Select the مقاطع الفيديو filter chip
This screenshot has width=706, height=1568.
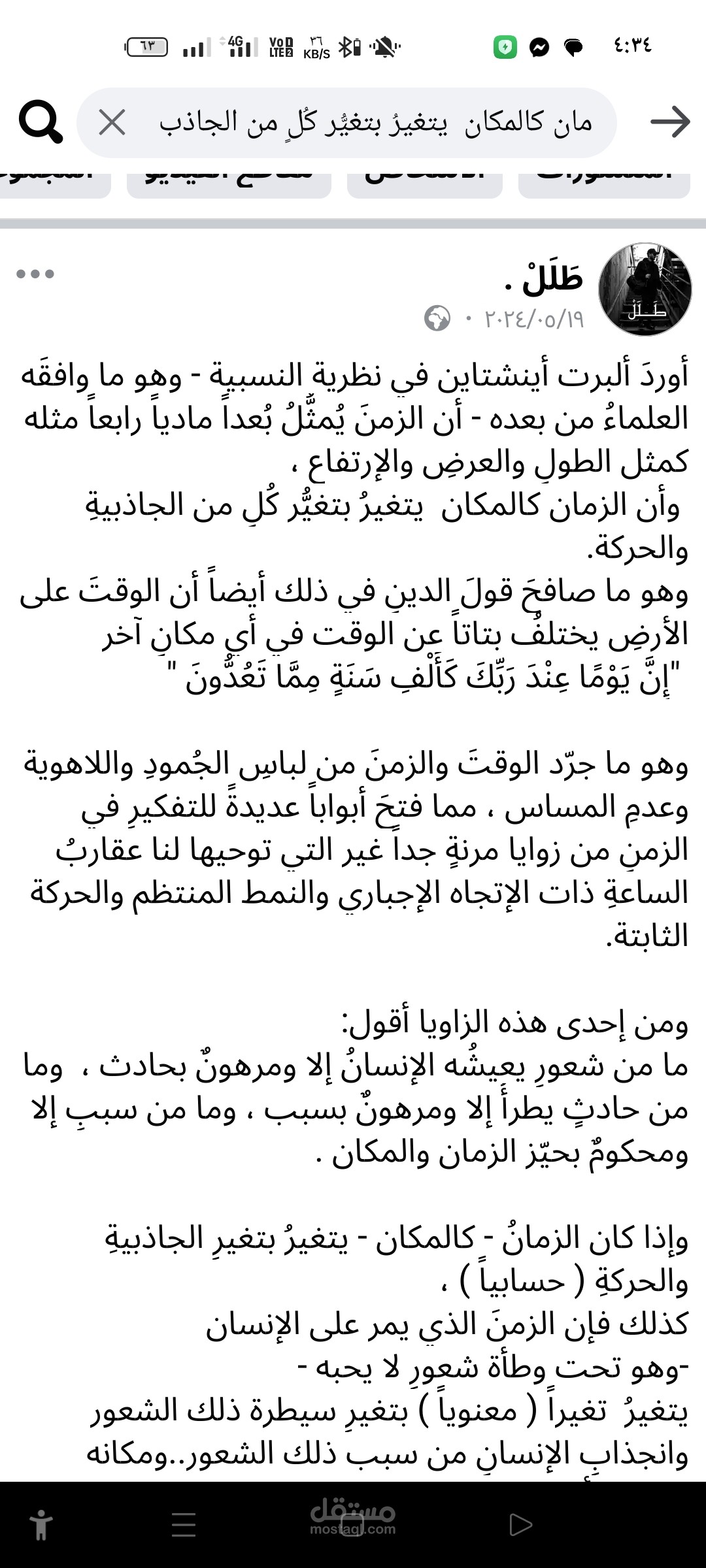pyautogui.click(x=229, y=181)
